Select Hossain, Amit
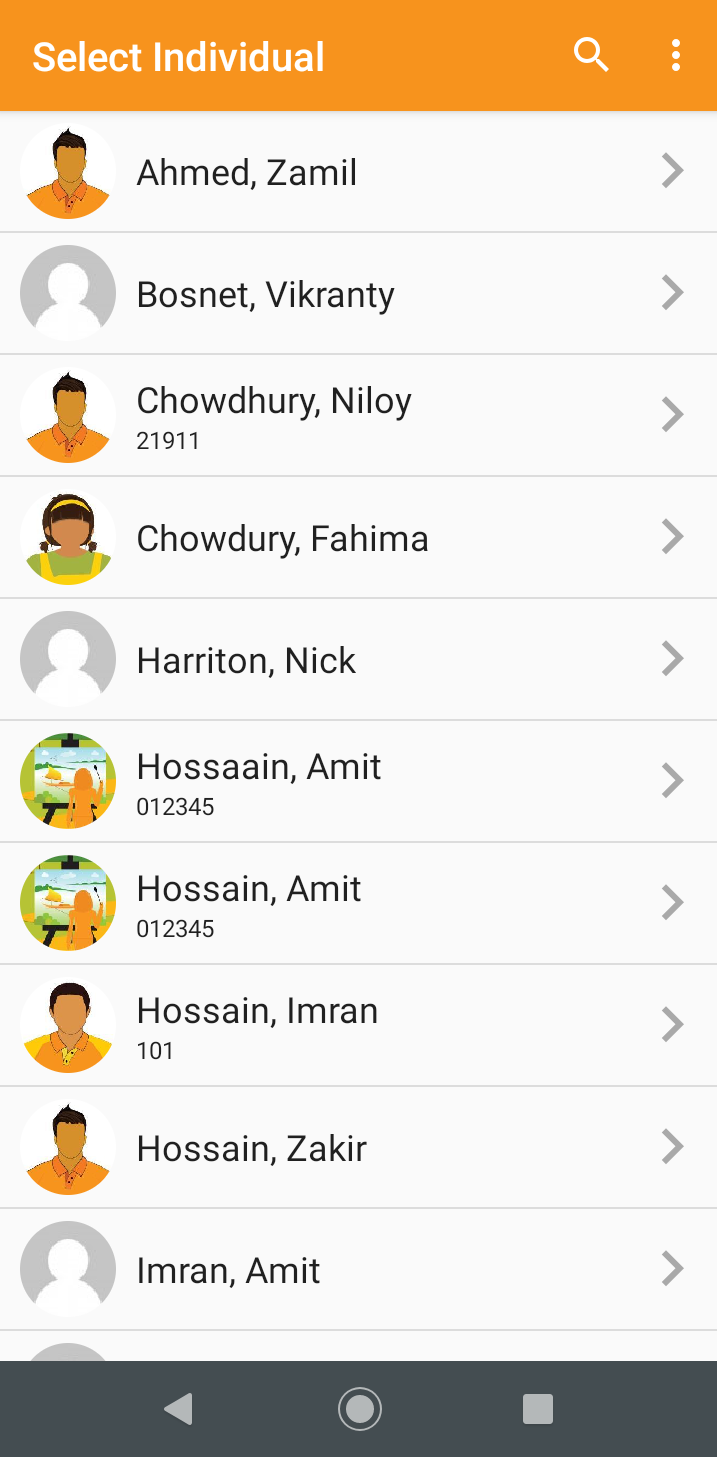 358,903
